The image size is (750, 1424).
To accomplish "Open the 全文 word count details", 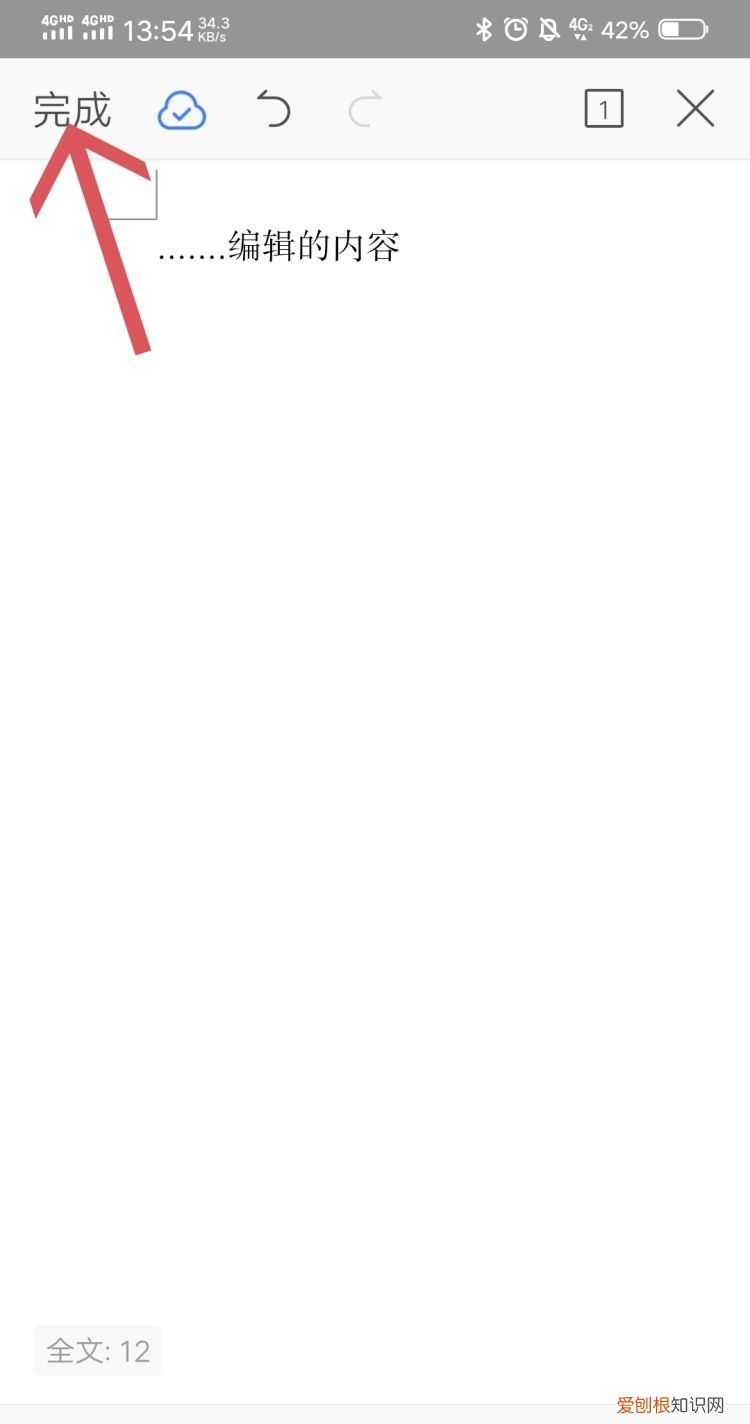I will [98, 1351].
